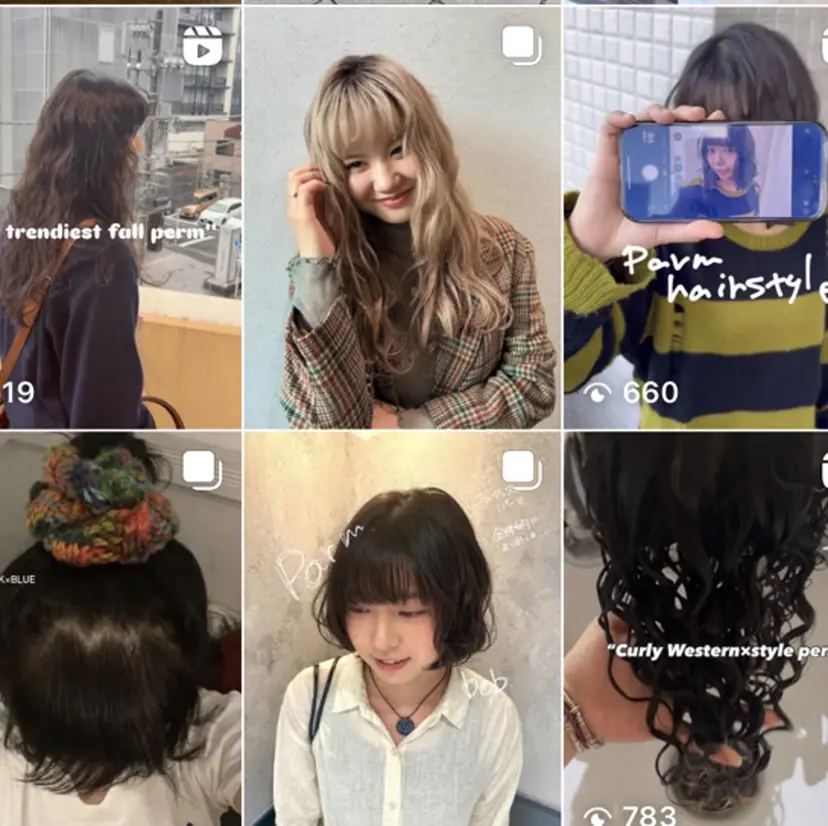Open the colorful knit scrunchie post
This screenshot has width=828, height=826.
coord(120,630)
